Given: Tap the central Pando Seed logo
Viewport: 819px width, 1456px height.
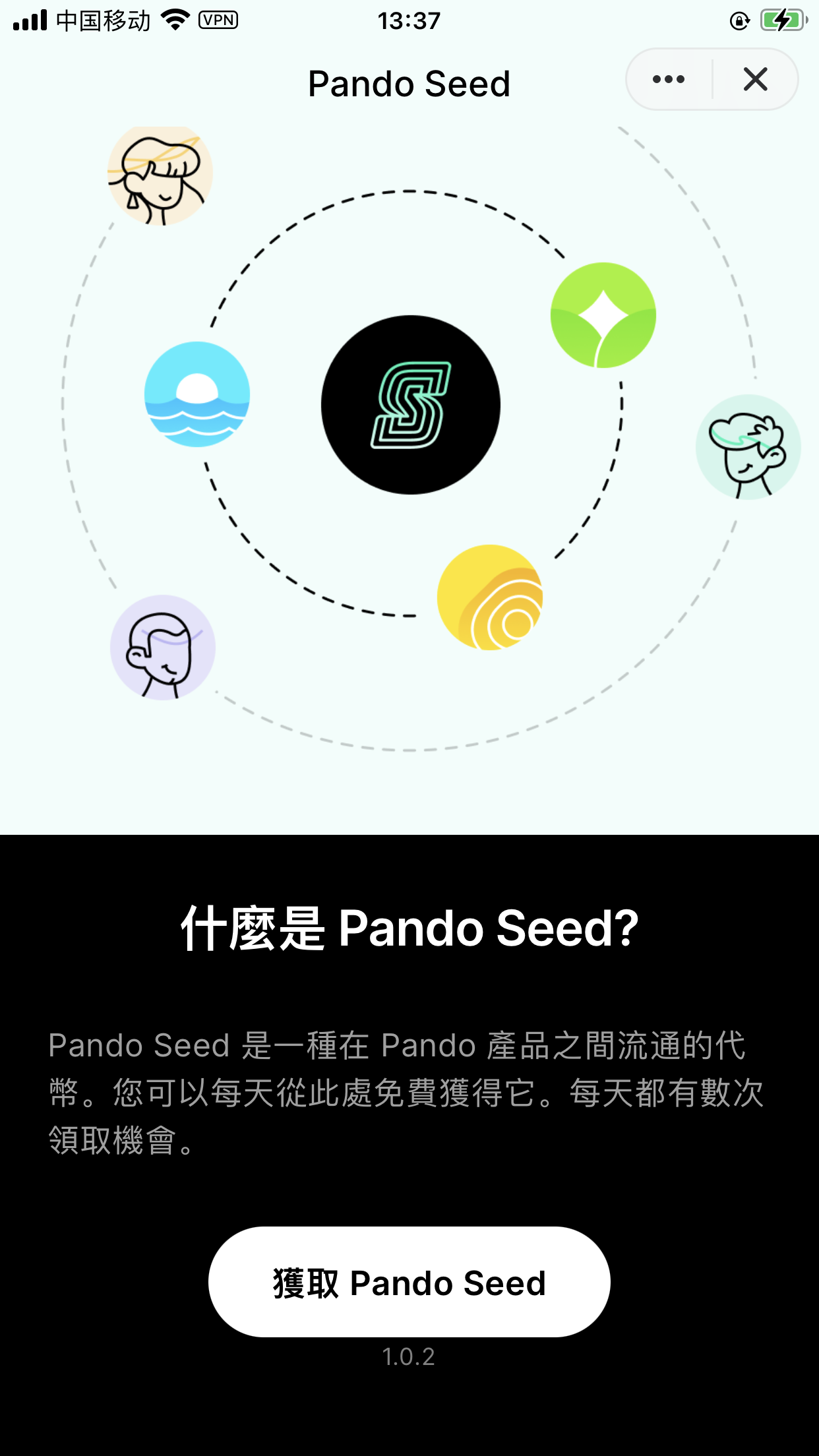Looking at the screenshot, I should click(x=410, y=405).
